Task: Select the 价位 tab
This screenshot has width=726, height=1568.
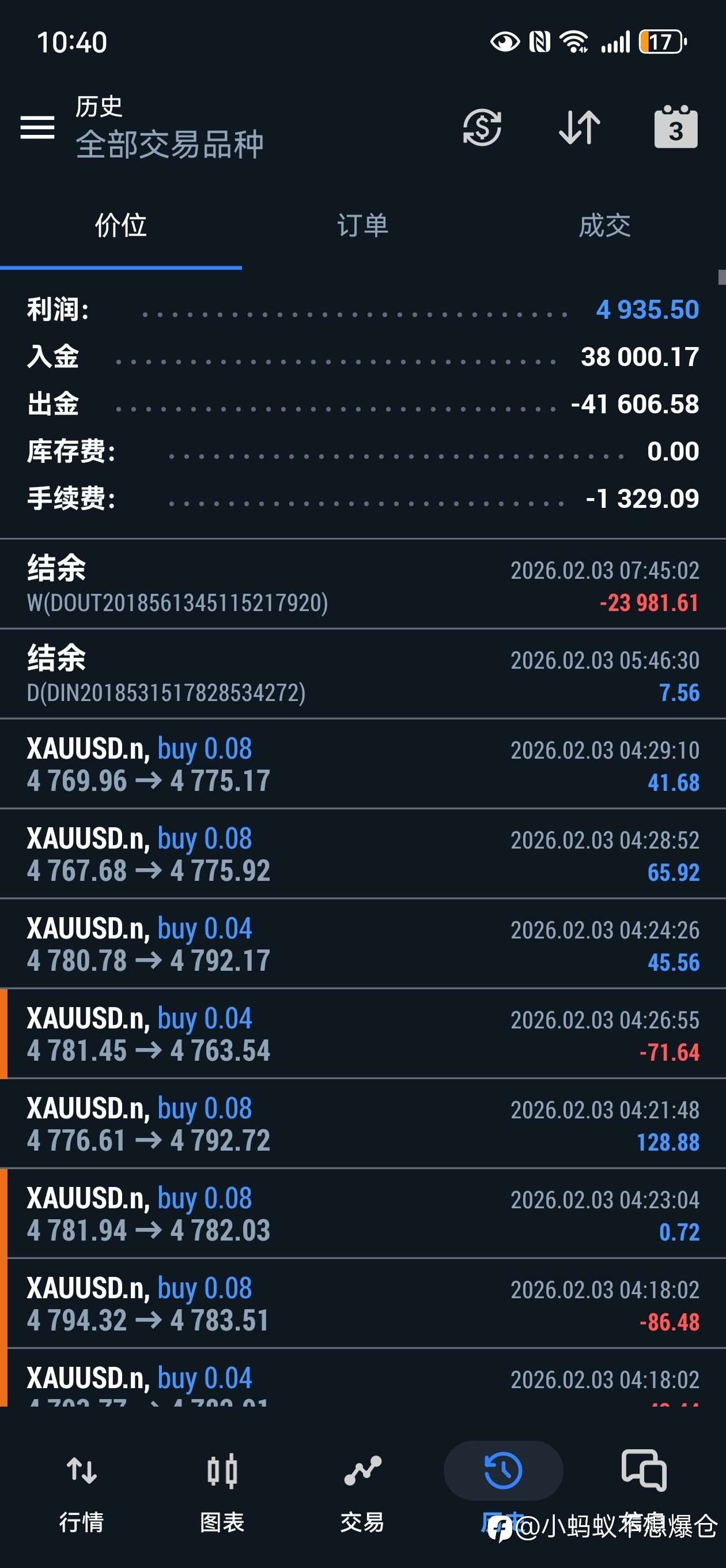Action: (120, 226)
